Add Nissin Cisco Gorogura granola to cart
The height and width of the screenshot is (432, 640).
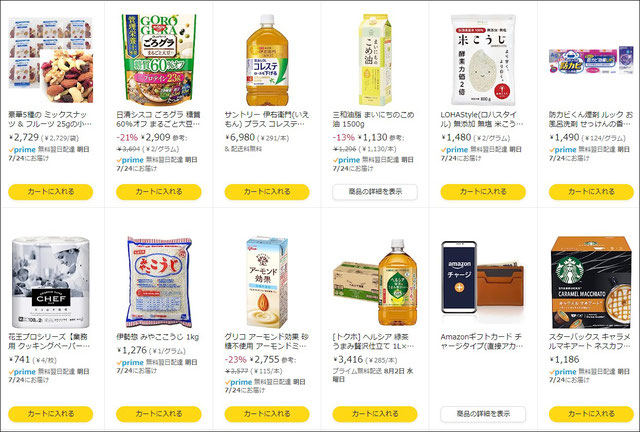(x=158, y=191)
